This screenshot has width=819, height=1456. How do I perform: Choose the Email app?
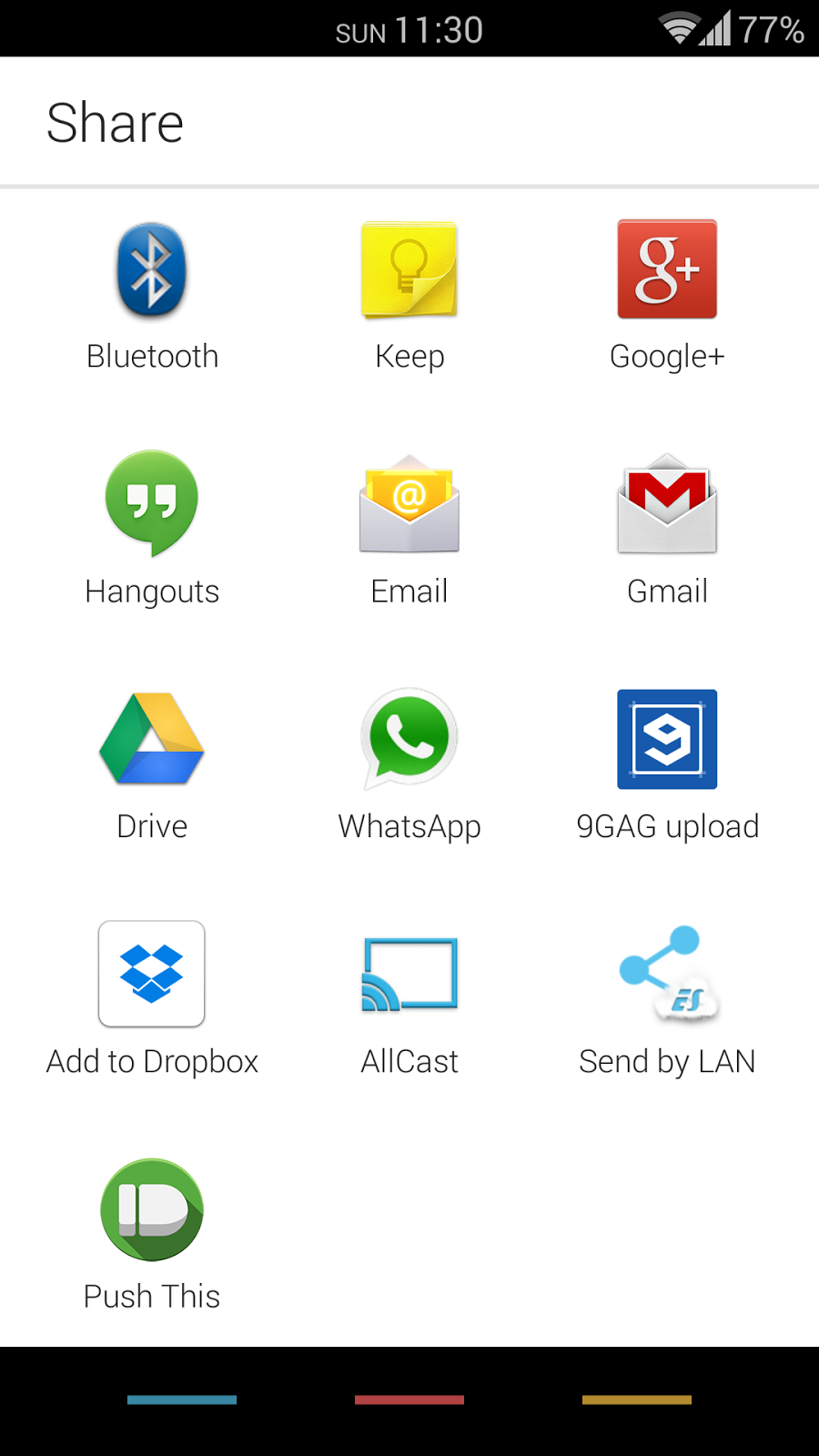pyautogui.click(x=409, y=505)
